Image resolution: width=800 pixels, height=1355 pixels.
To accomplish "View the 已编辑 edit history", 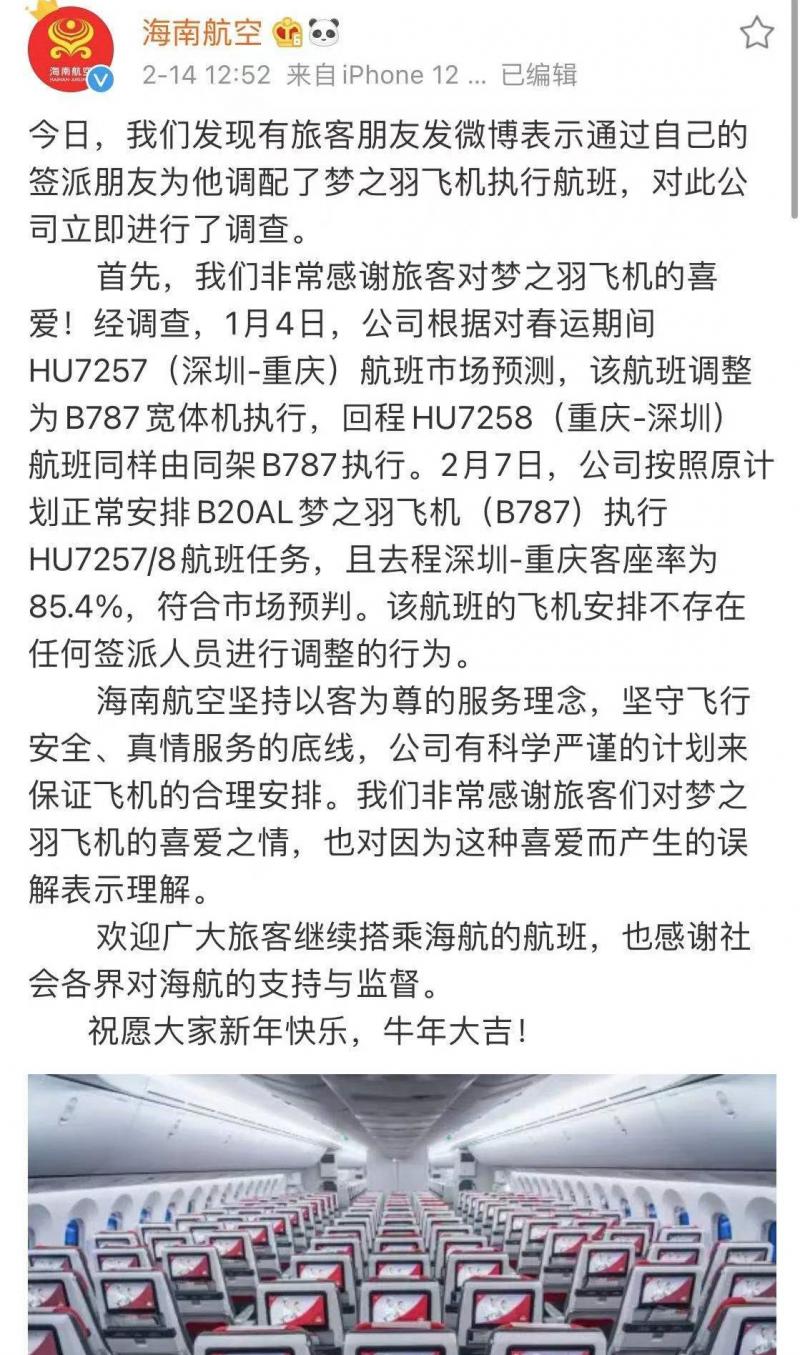I will tap(539, 75).
